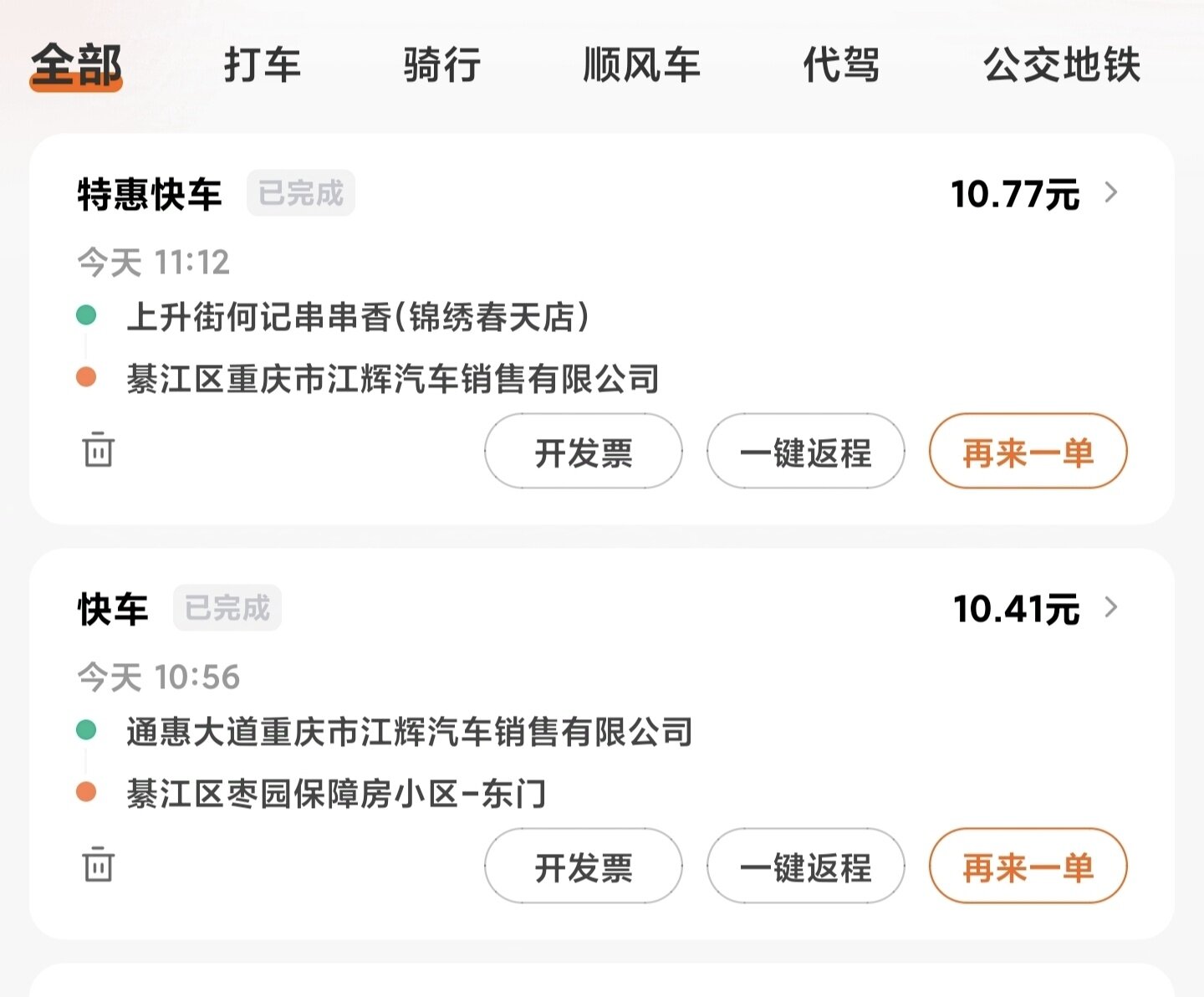Switch to the 公交地铁 tab
1204x997 pixels.
pyautogui.click(x=1062, y=65)
